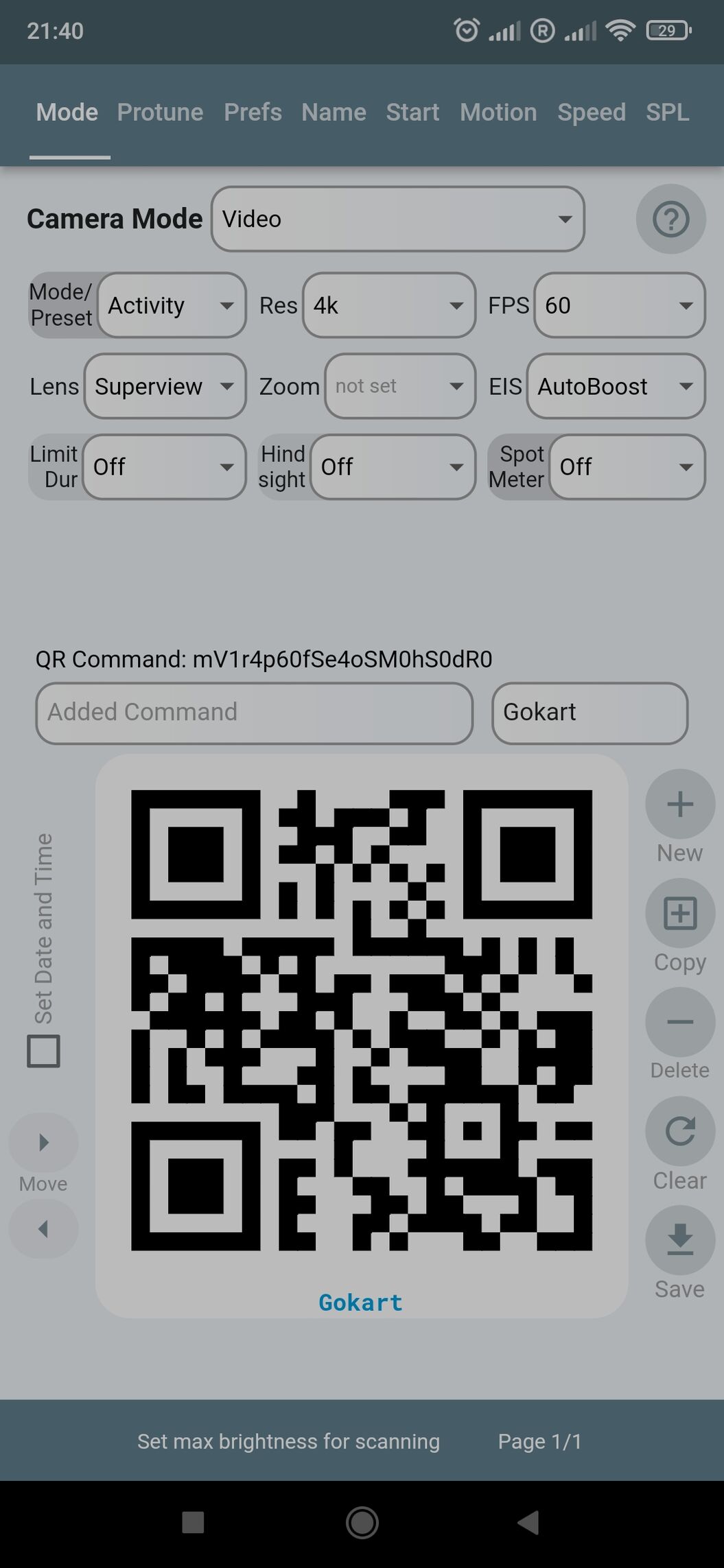Open the help question mark icon
The image size is (724, 1568).
(x=670, y=219)
